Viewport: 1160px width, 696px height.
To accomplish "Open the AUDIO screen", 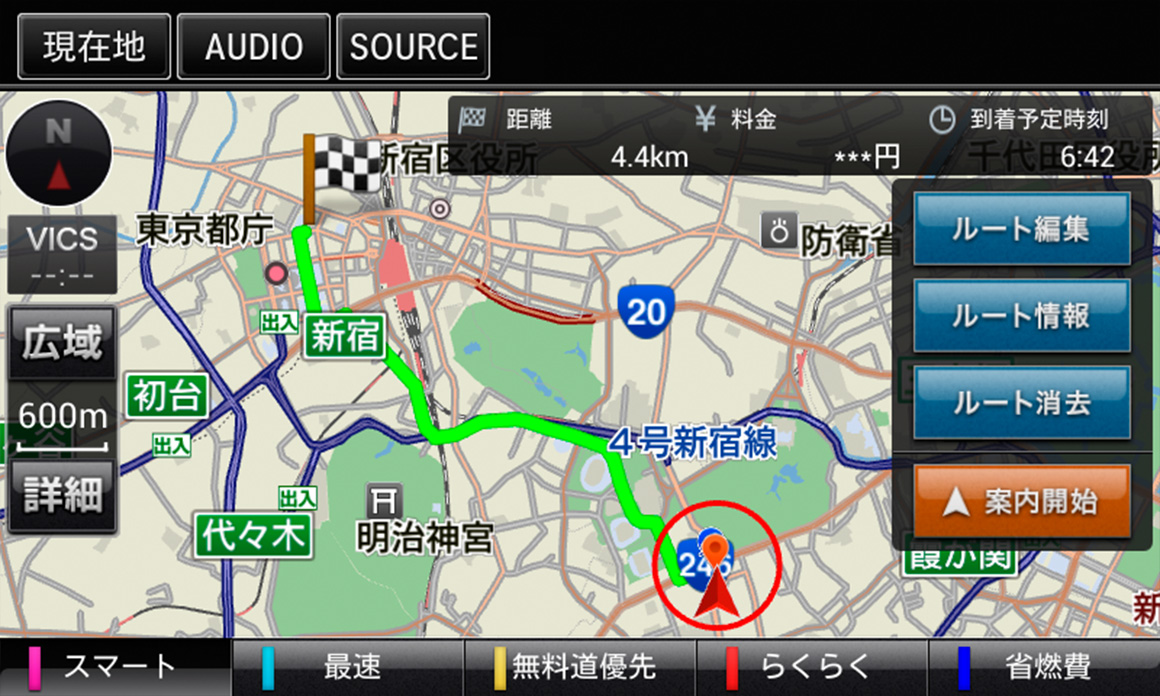I will (254, 47).
